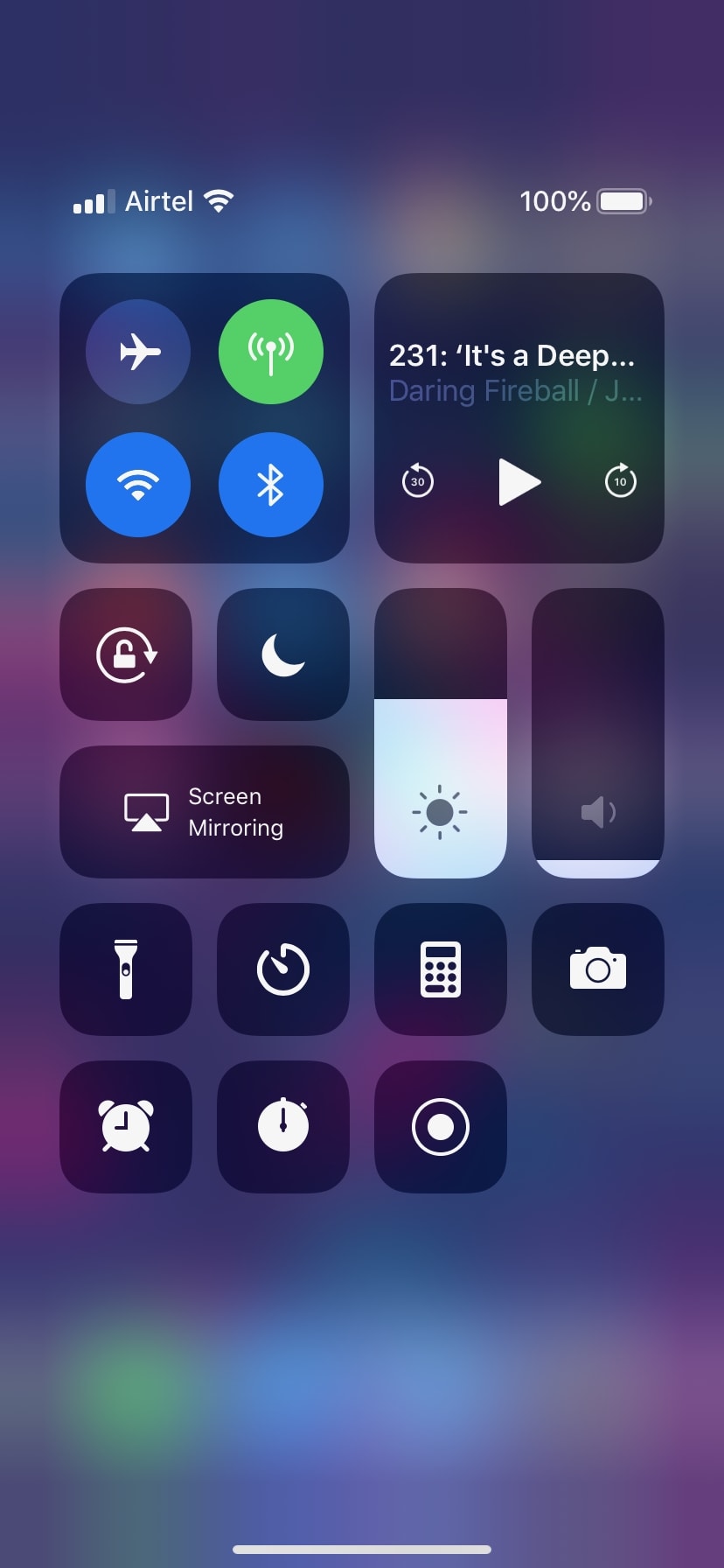Disable Wi-Fi toggle
724x1568 pixels.
[138, 485]
